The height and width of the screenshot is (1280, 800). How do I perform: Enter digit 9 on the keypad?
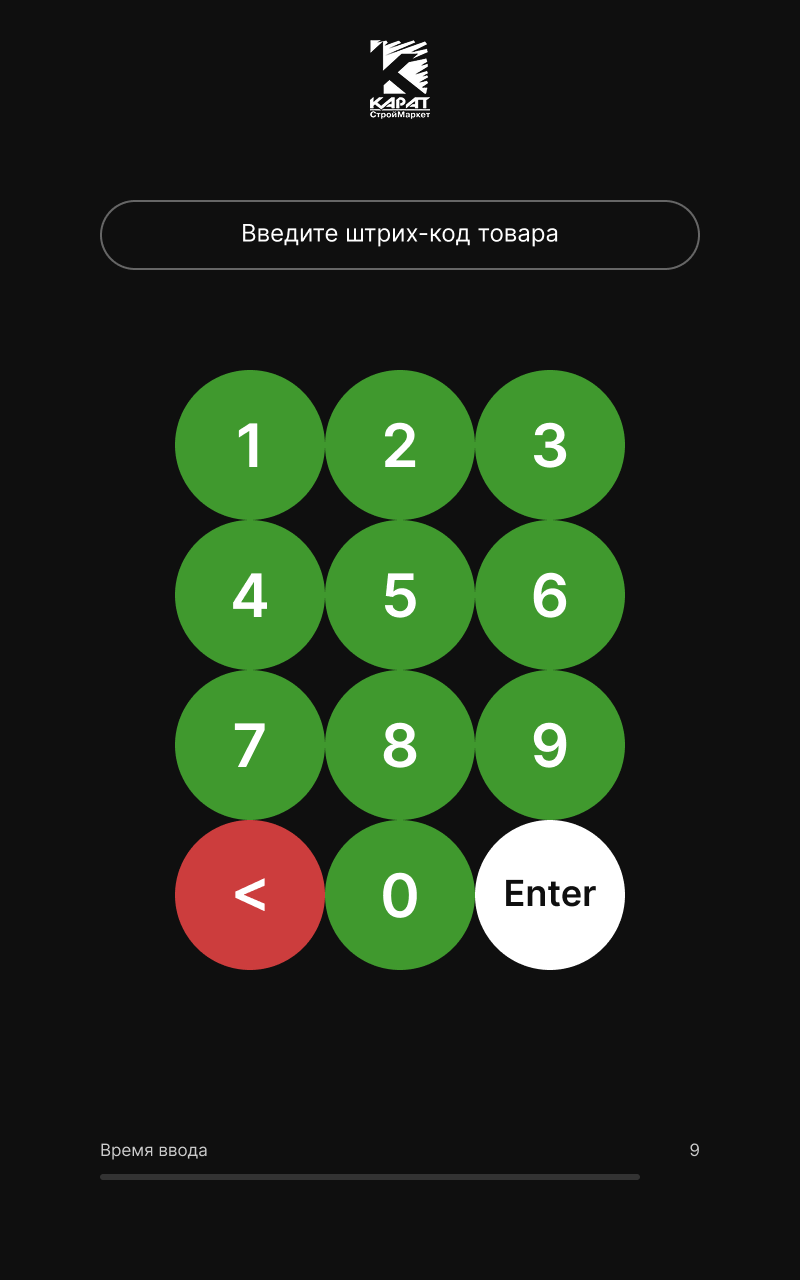(x=550, y=745)
